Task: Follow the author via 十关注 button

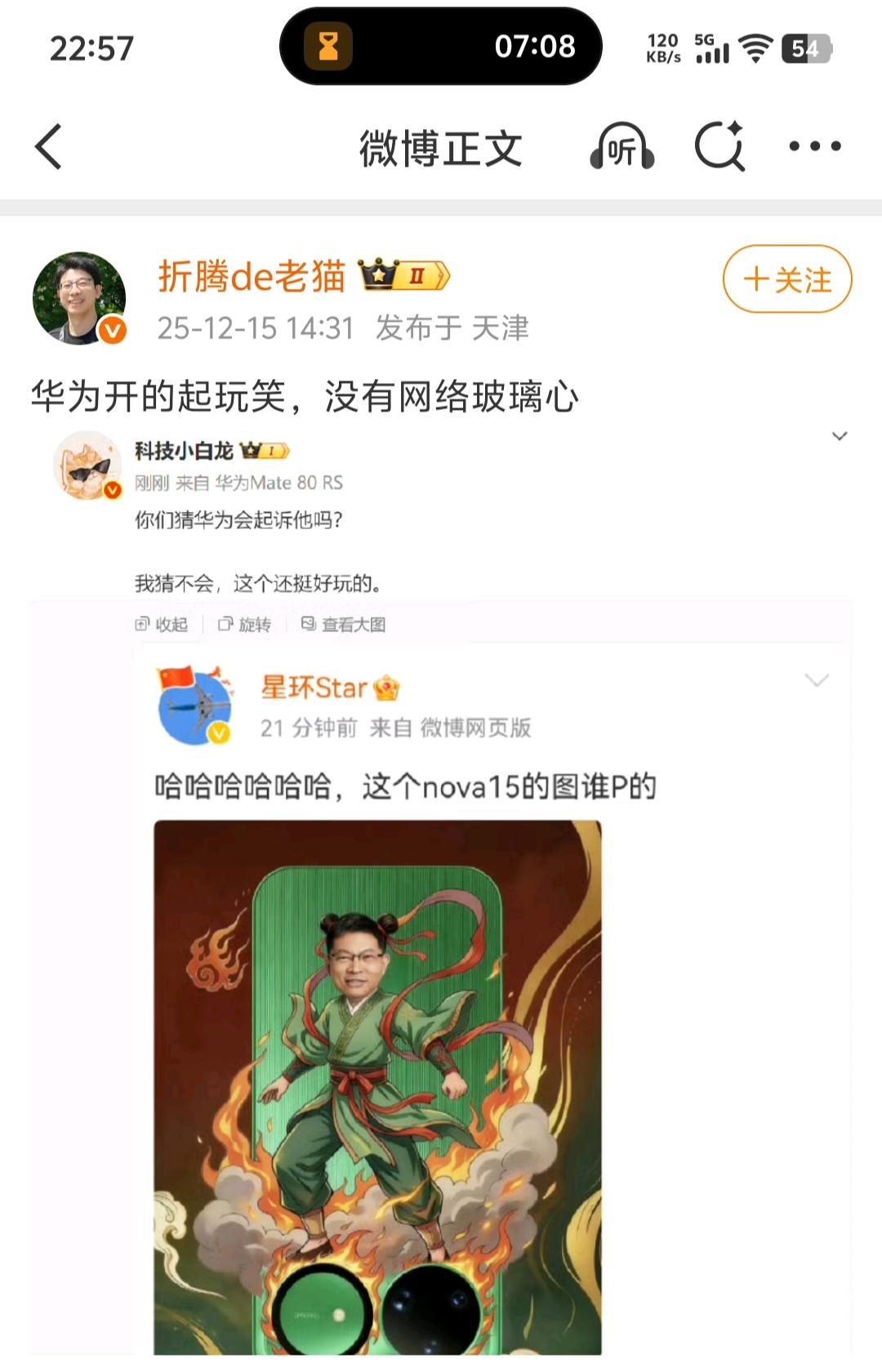Action: click(786, 280)
